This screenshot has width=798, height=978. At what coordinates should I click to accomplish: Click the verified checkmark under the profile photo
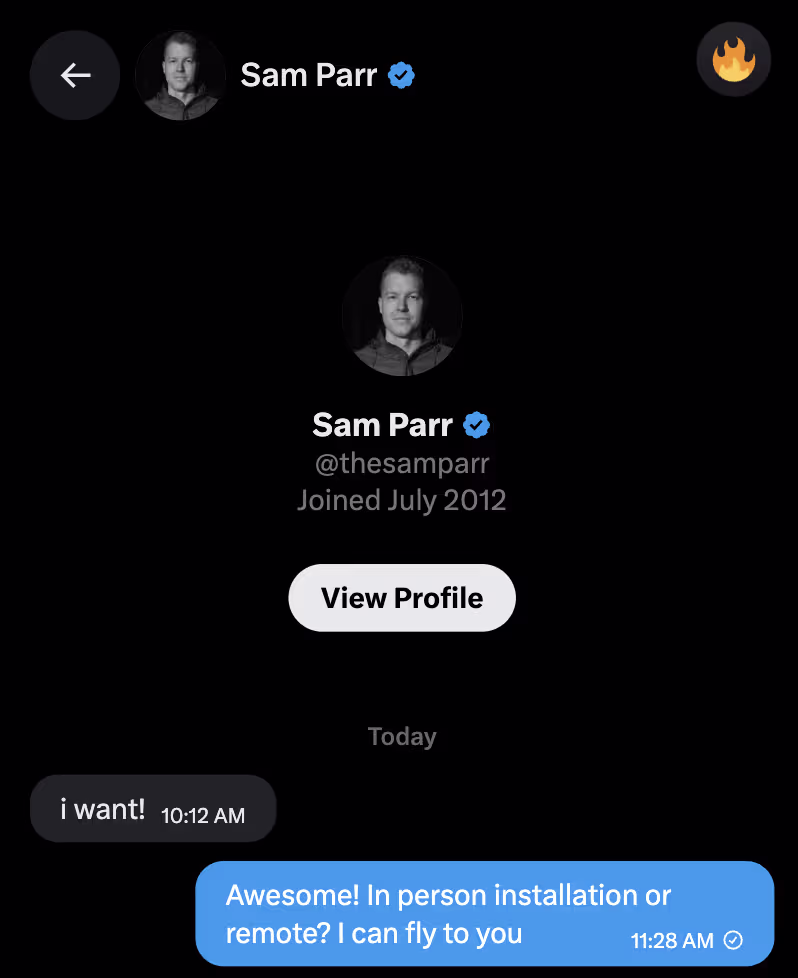477,424
